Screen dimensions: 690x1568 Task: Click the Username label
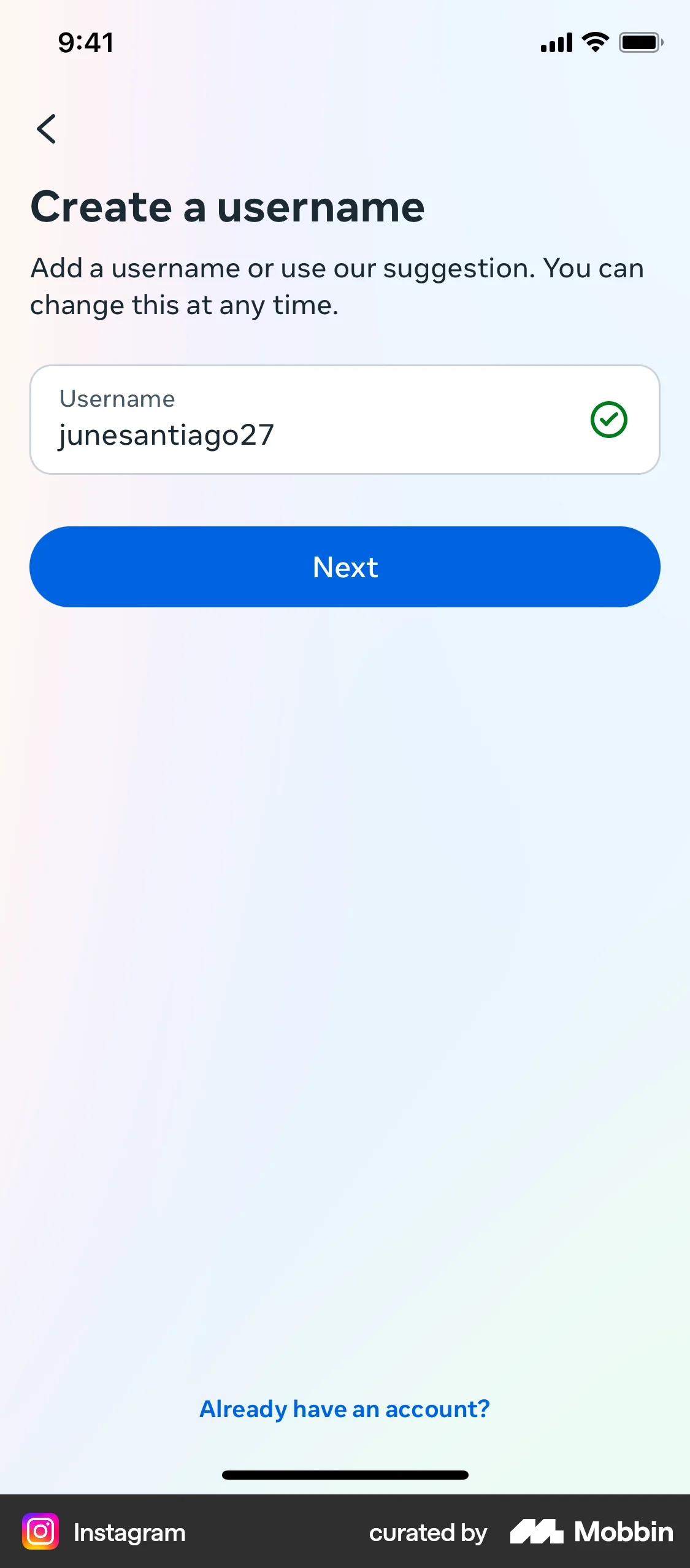[117, 399]
